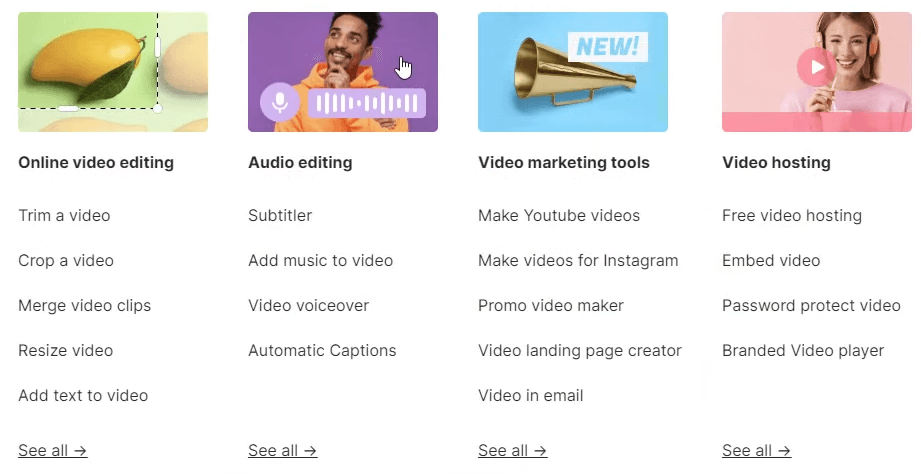Open the Crop a video tool
Screen dimensions: 921x474
coord(66,261)
